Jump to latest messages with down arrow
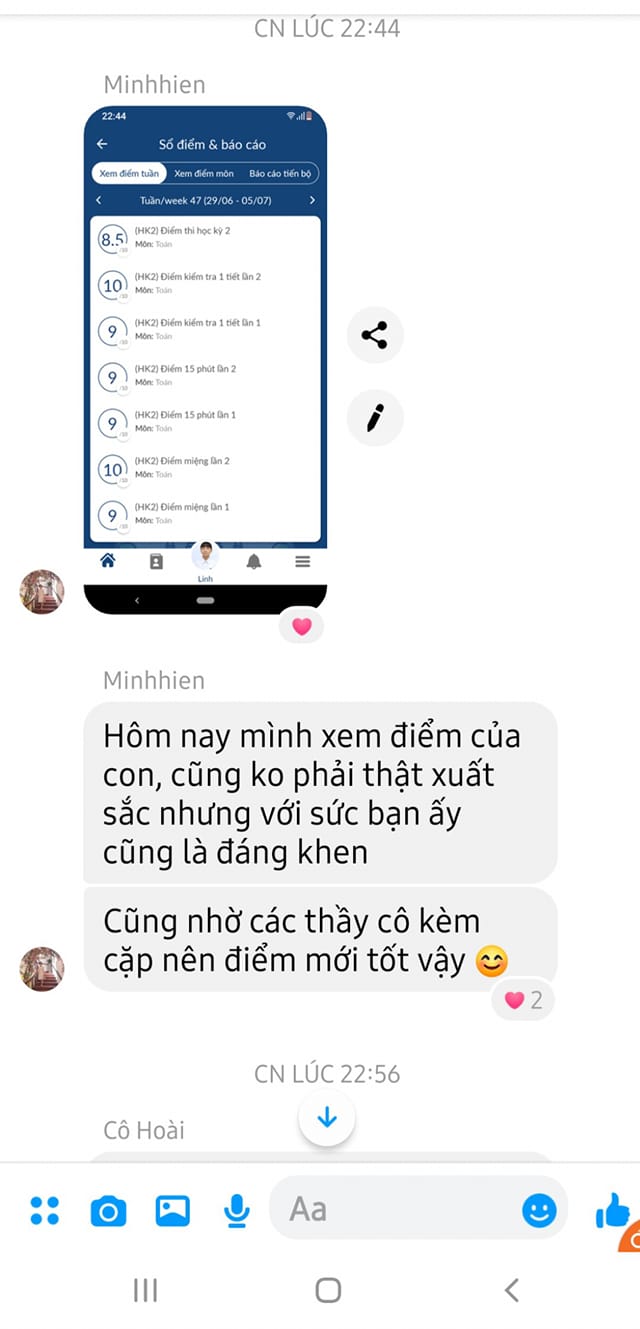This screenshot has height=1329, width=640. 327,1118
